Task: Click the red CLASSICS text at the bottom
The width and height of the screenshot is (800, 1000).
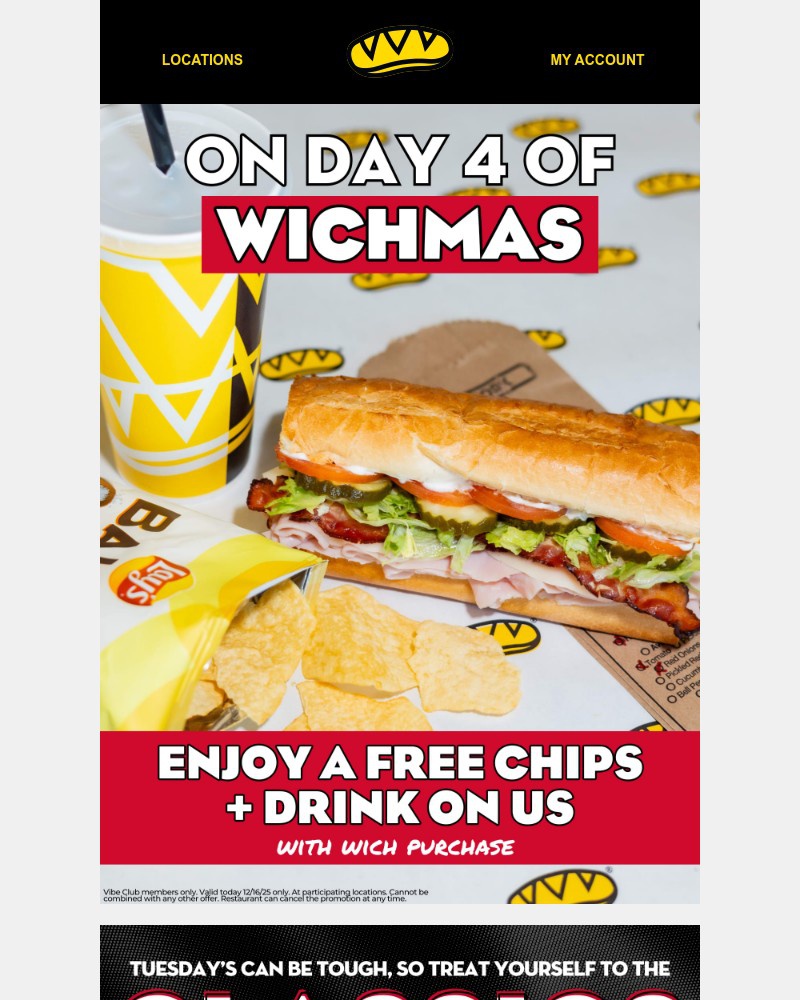Action: (399, 997)
